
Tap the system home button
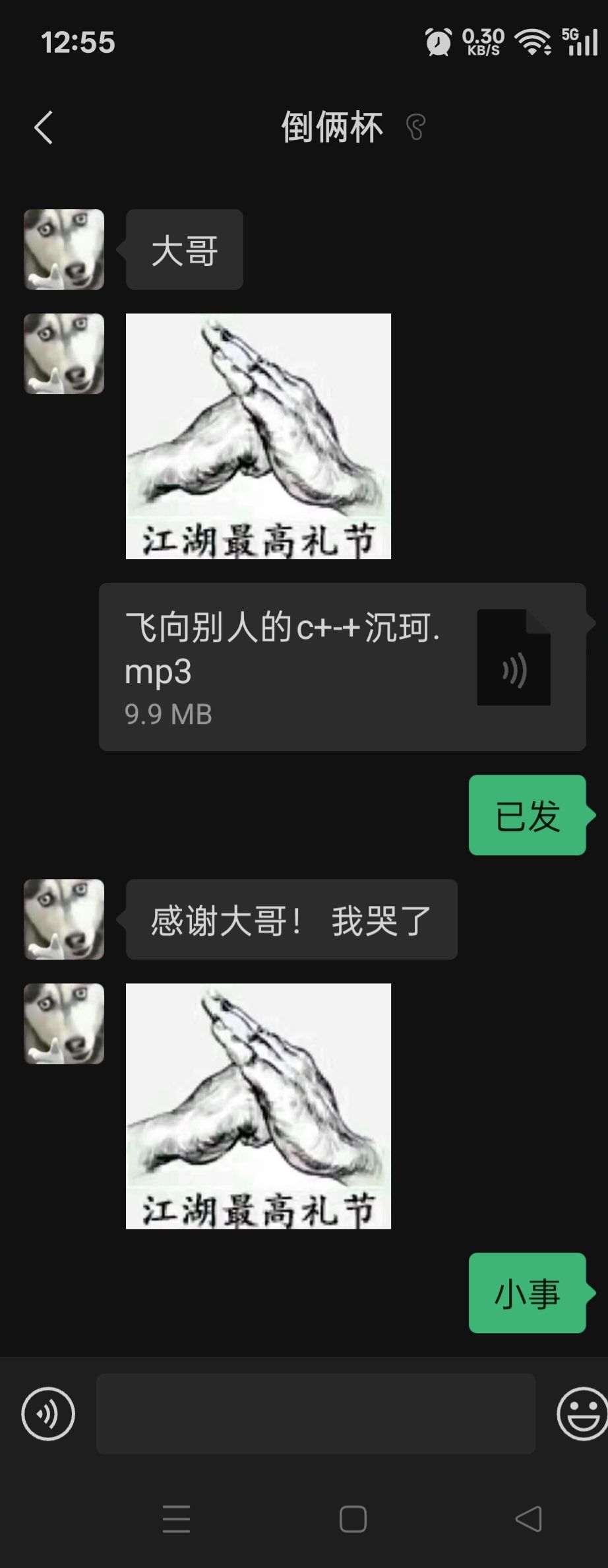(353, 1519)
